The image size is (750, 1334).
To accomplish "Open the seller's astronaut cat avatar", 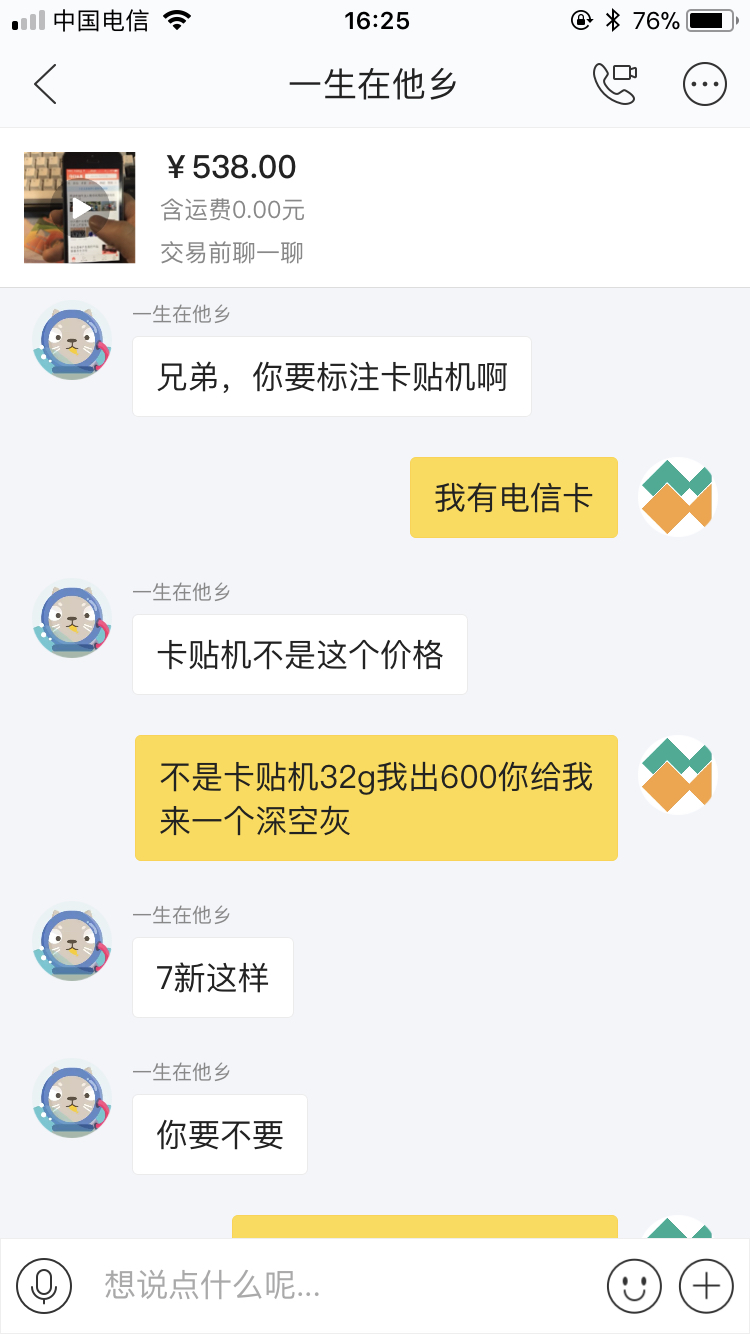I will [x=71, y=341].
